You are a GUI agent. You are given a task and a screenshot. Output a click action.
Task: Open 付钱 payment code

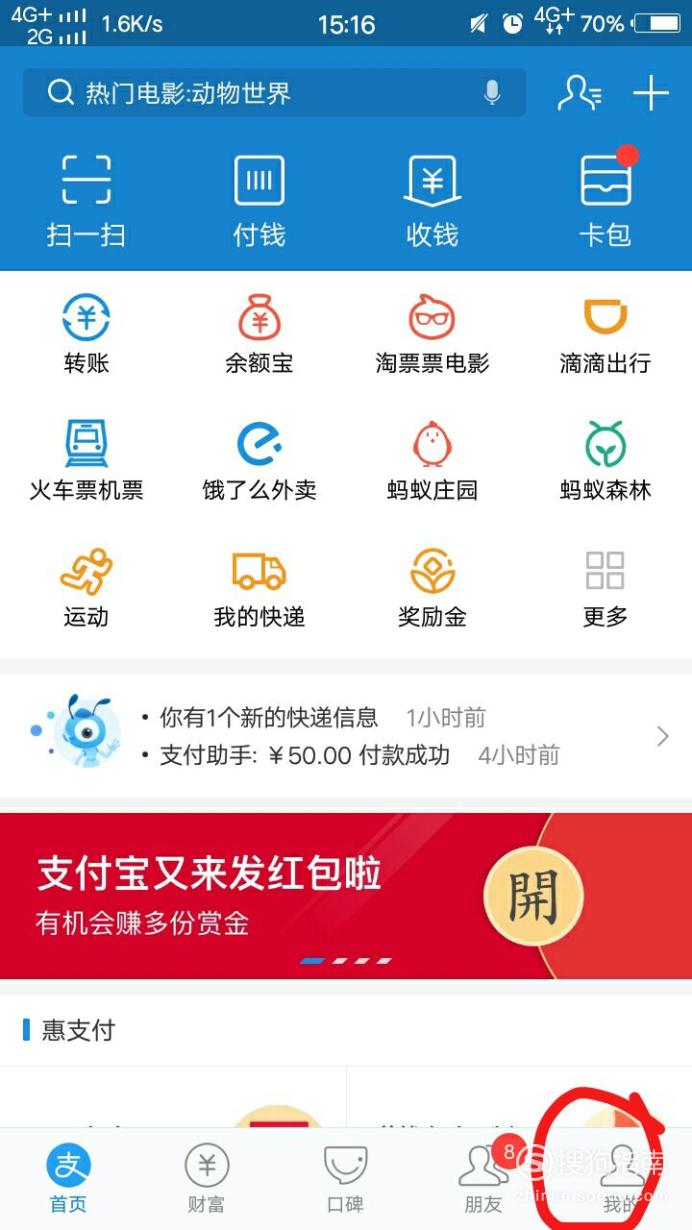point(259,201)
